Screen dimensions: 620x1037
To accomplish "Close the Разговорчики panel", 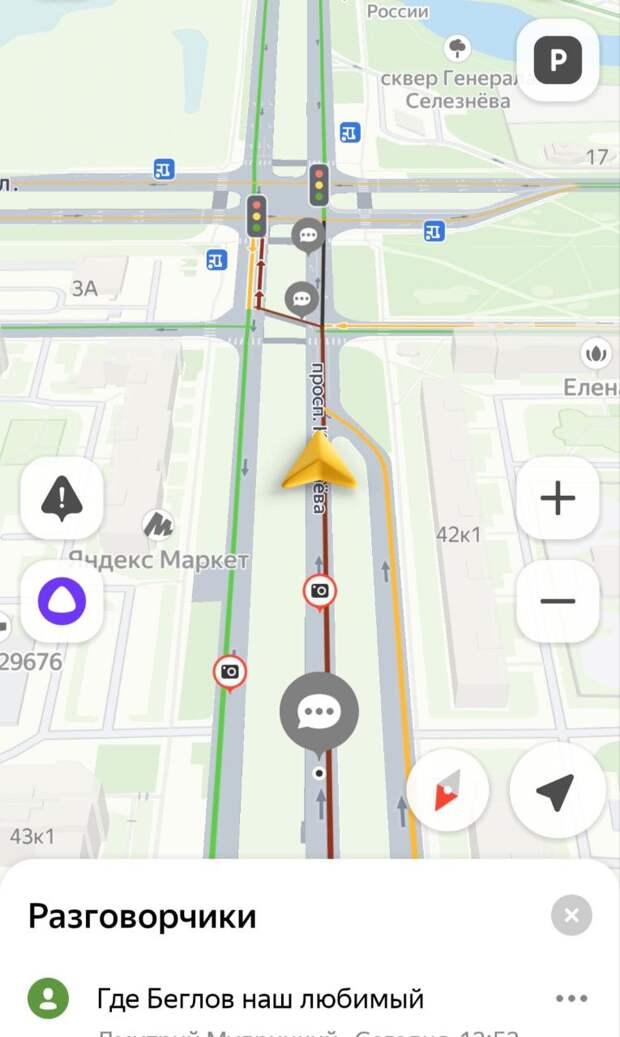I will pos(571,915).
